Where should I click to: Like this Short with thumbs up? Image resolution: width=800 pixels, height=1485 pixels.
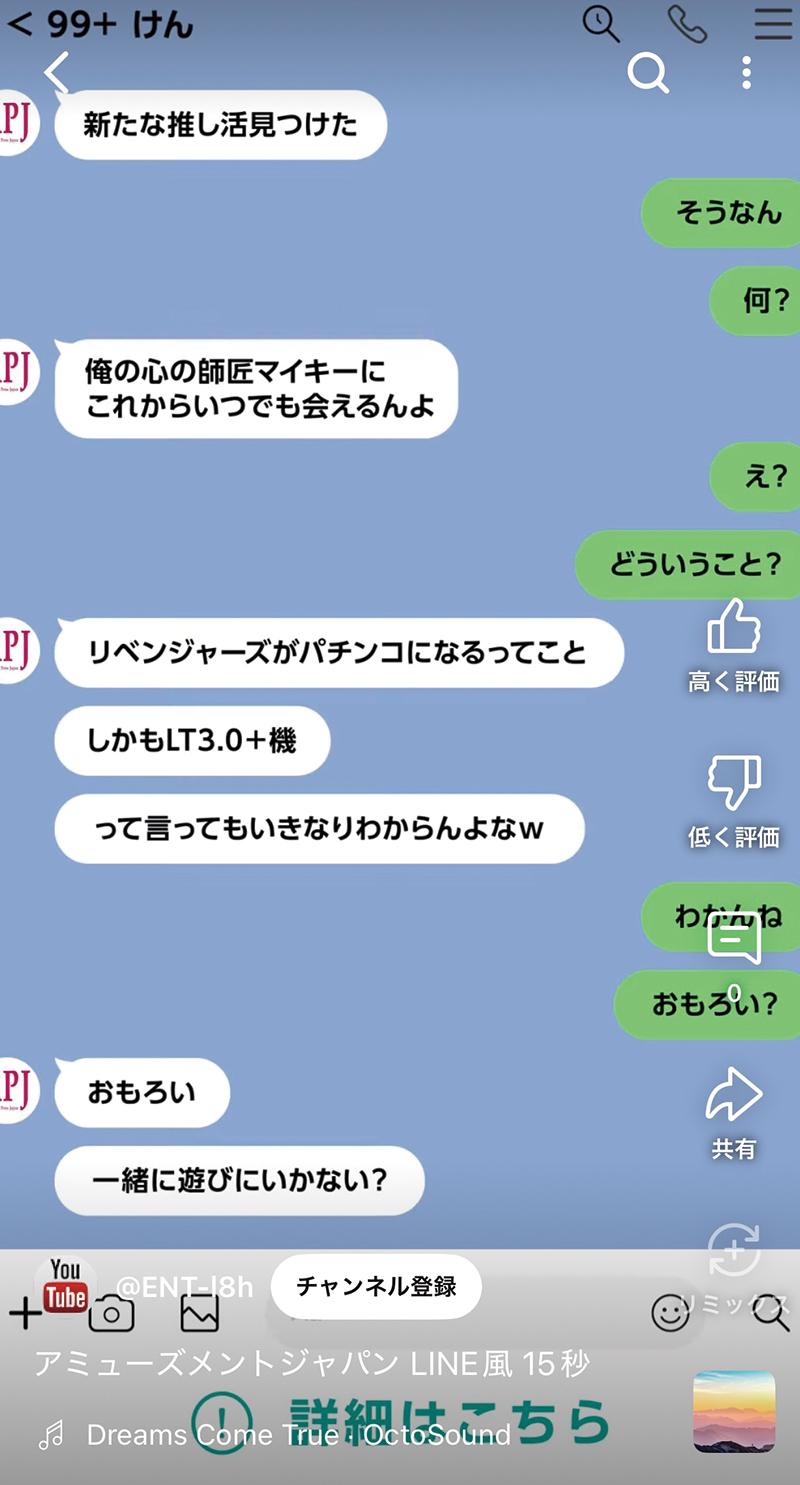click(734, 628)
